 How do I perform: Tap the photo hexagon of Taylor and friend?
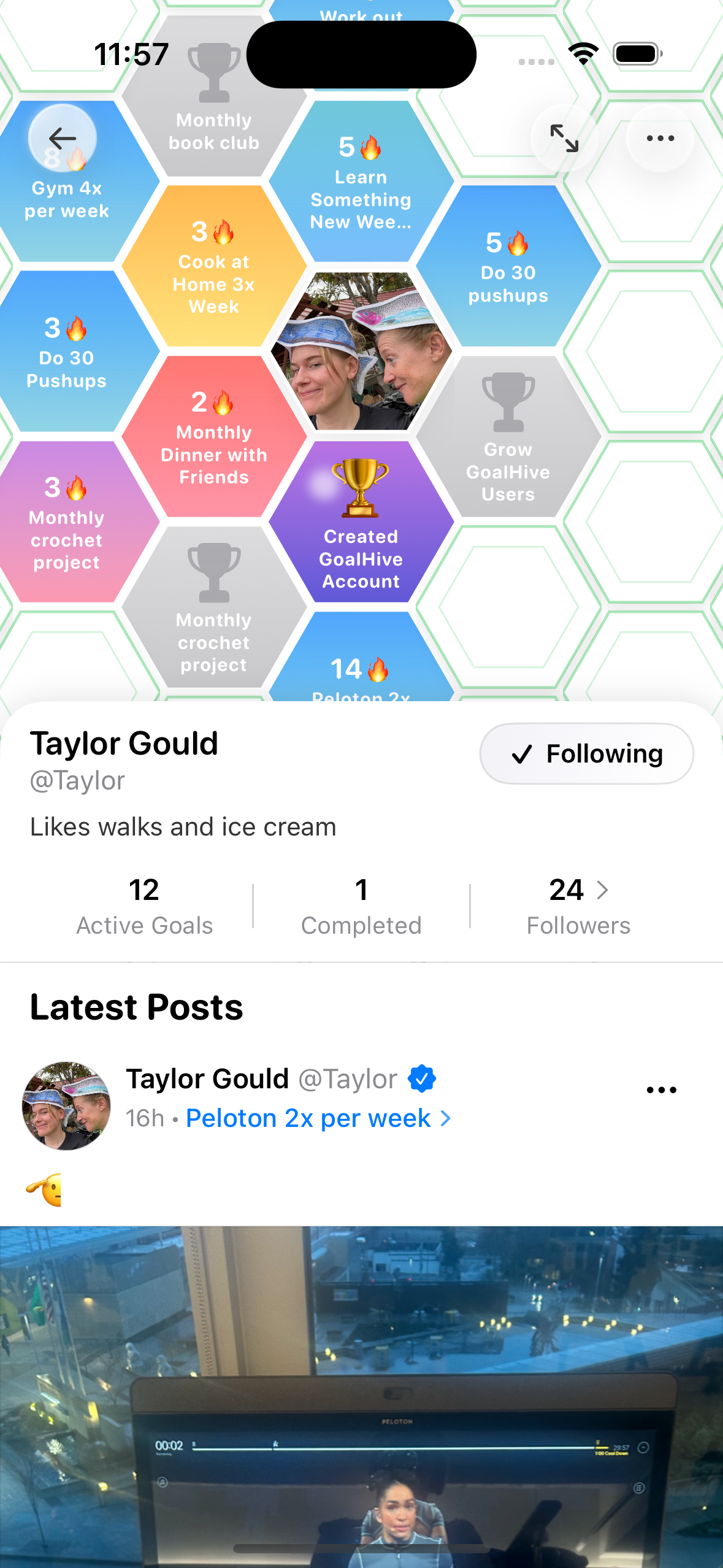click(361, 353)
